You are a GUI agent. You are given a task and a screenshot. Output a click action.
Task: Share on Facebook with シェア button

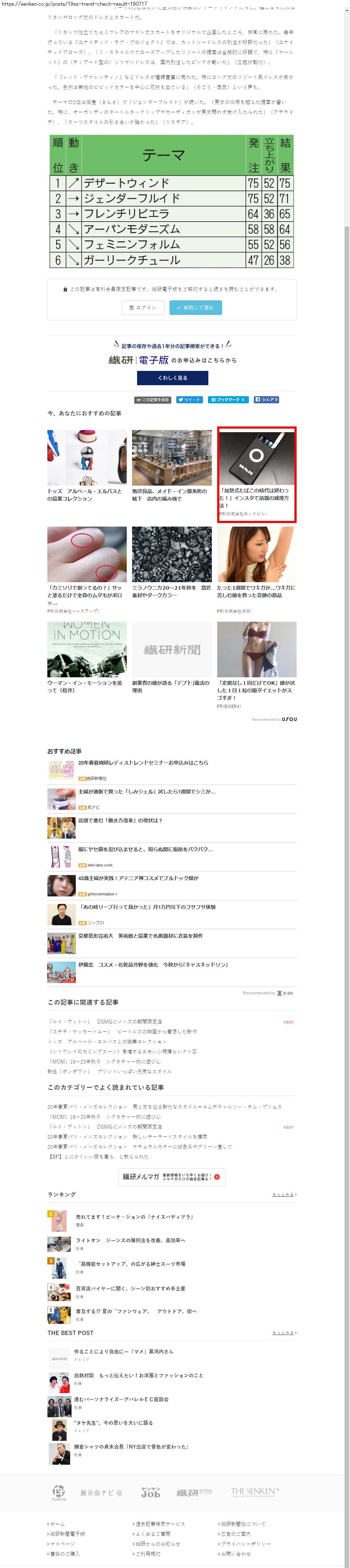pos(267,399)
